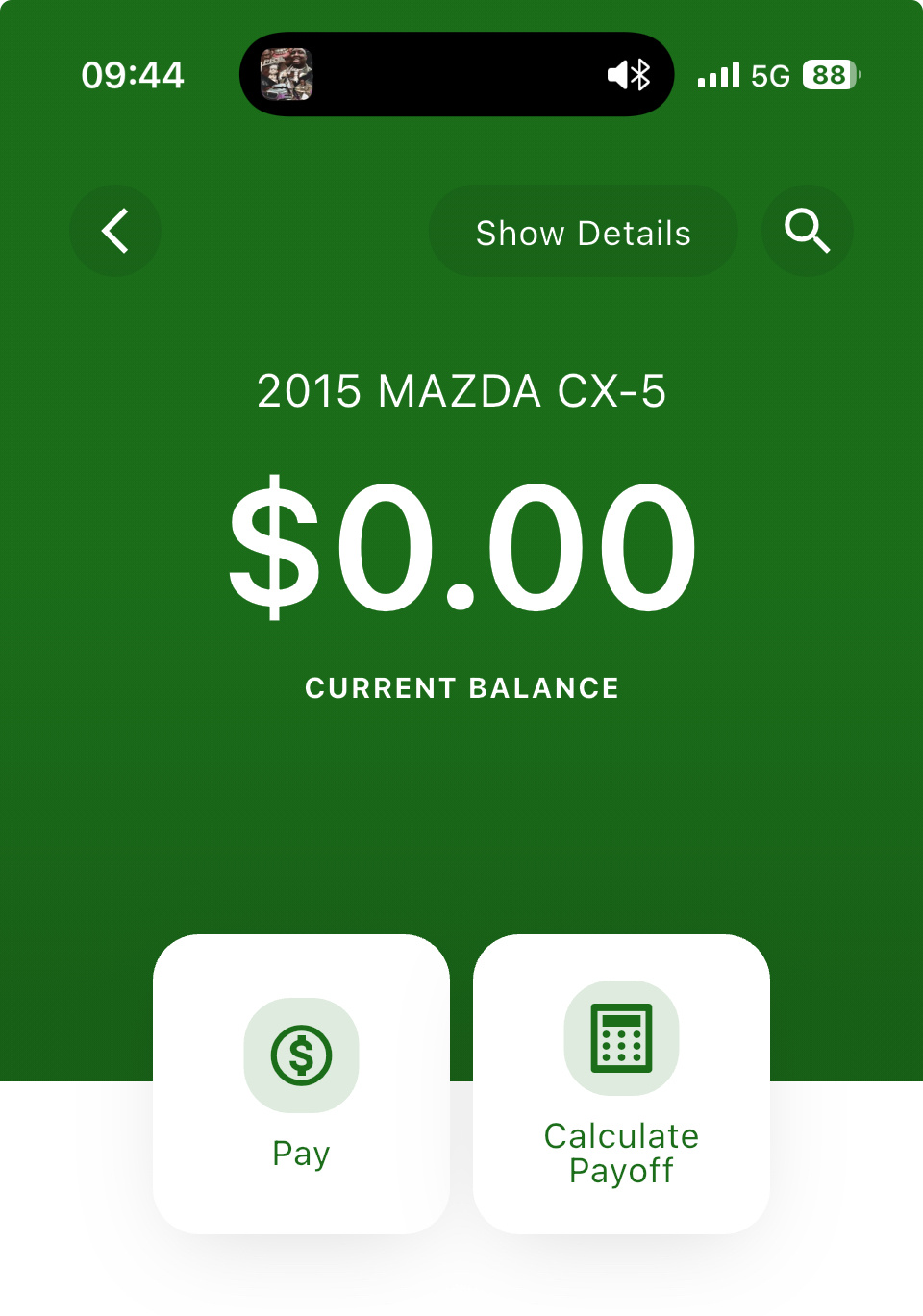The height and width of the screenshot is (1316, 923).
Task: Go back using the arrow icon
Action: 115,231
